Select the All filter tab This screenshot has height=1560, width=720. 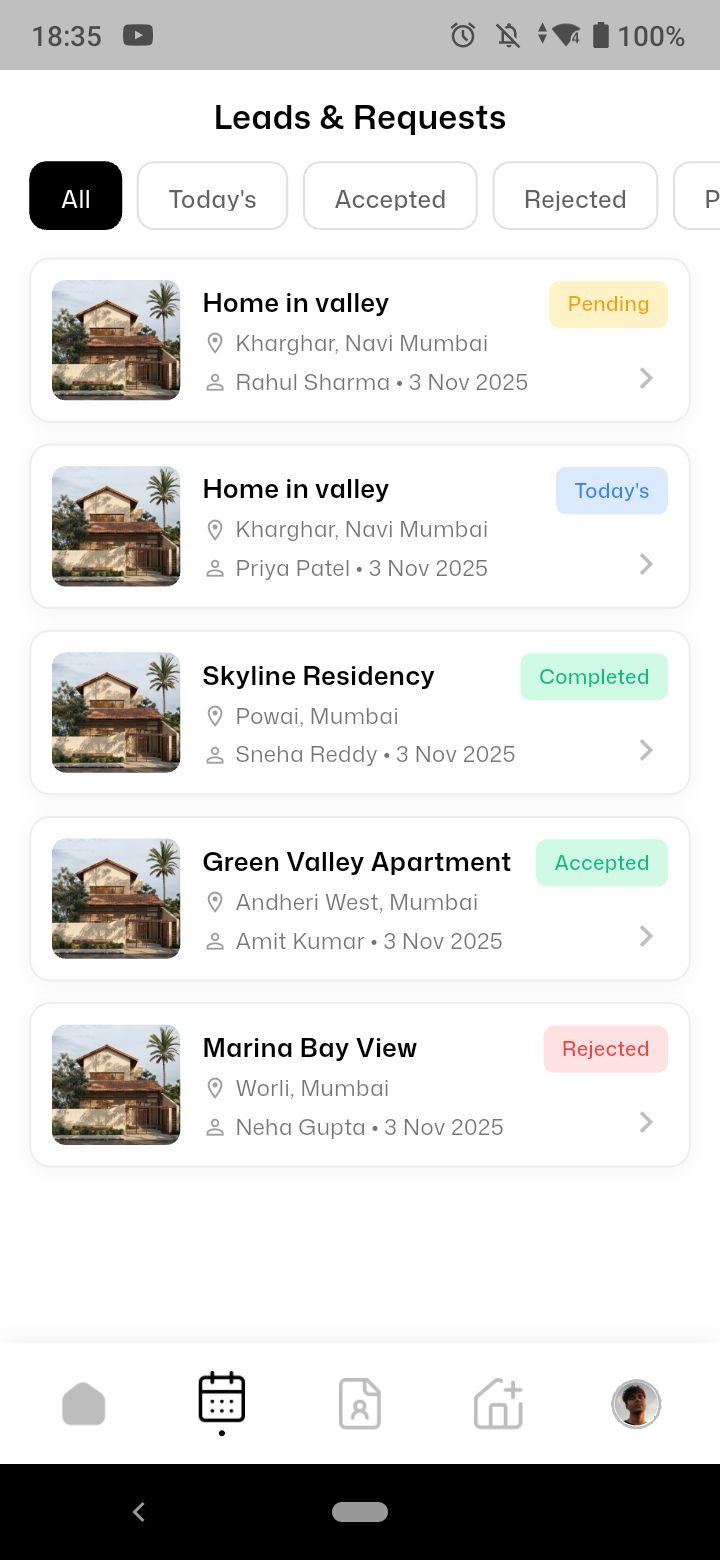point(75,196)
